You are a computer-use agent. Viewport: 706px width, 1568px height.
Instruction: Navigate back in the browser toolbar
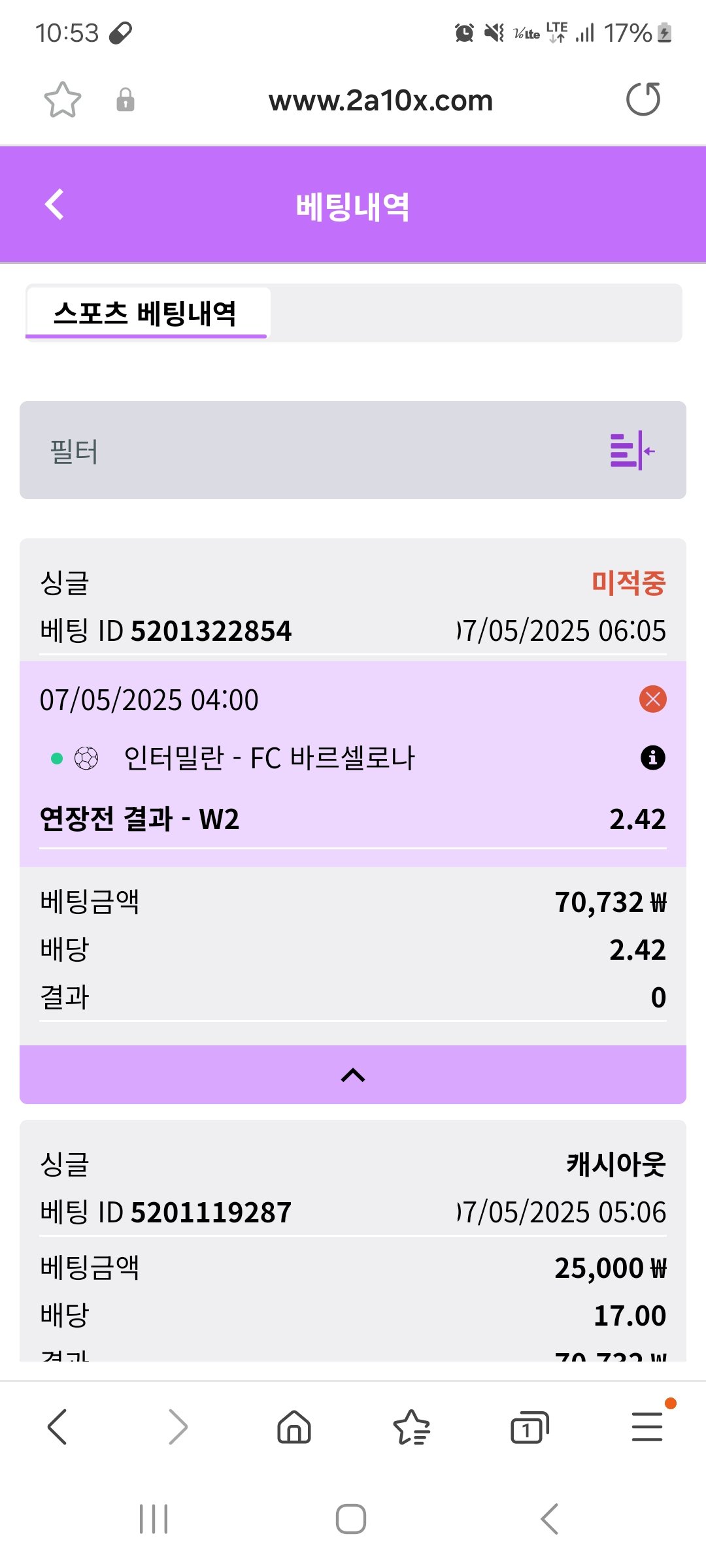58,1426
